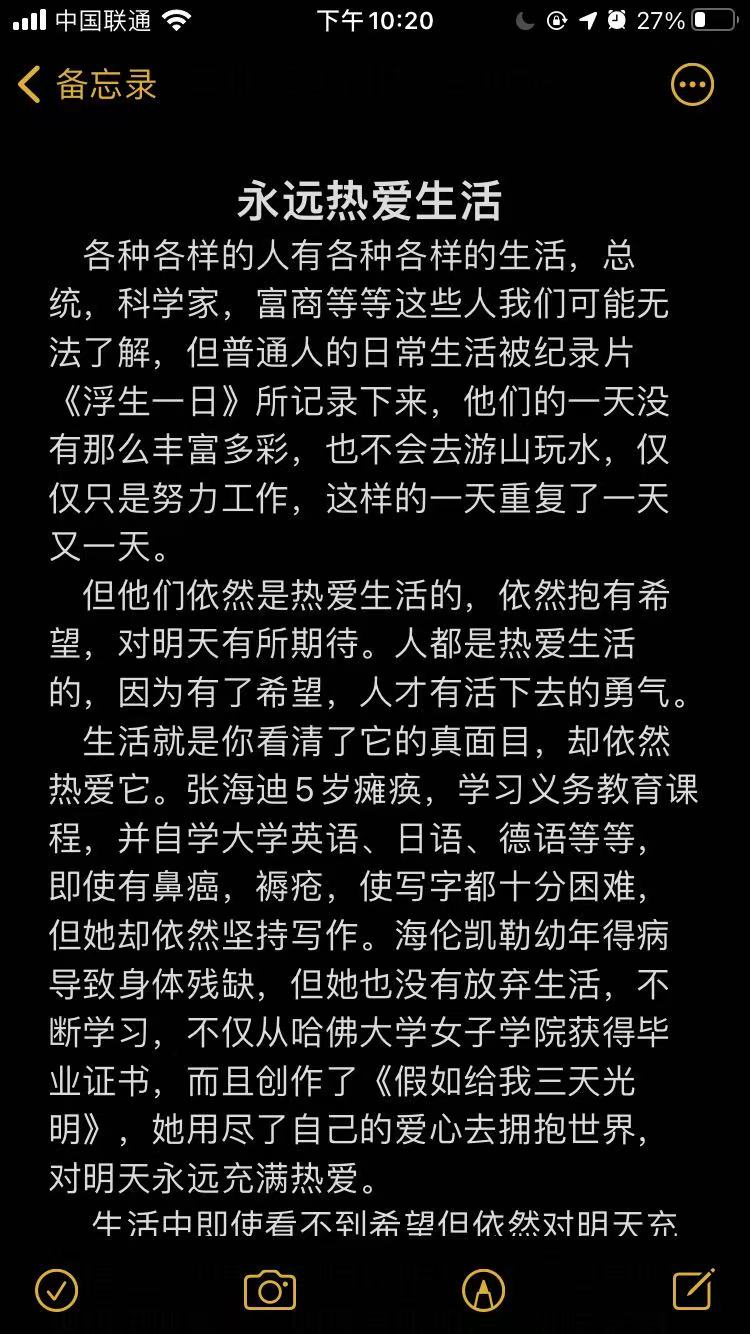Image resolution: width=750 pixels, height=1334 pixels.
Task: Open the camera to attach a photo
Action: 270,1290
